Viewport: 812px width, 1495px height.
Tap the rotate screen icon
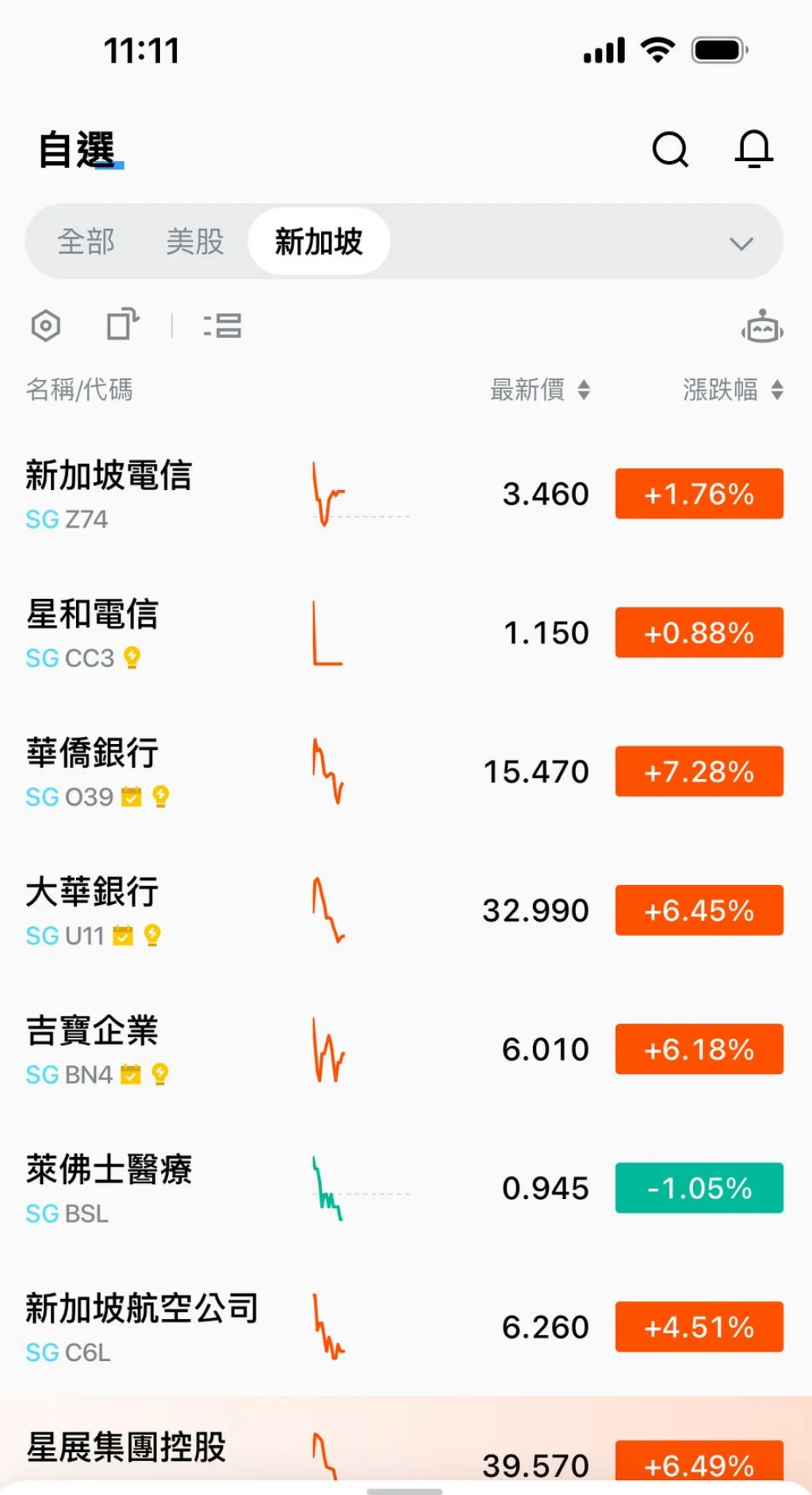coord(123,324)
